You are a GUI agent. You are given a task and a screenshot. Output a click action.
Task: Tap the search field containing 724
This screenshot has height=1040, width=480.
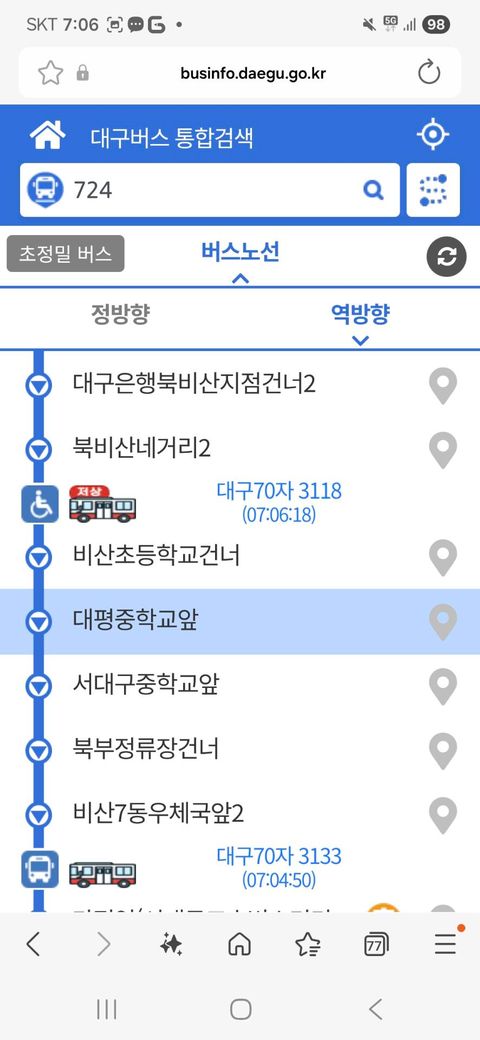(210, 190)
